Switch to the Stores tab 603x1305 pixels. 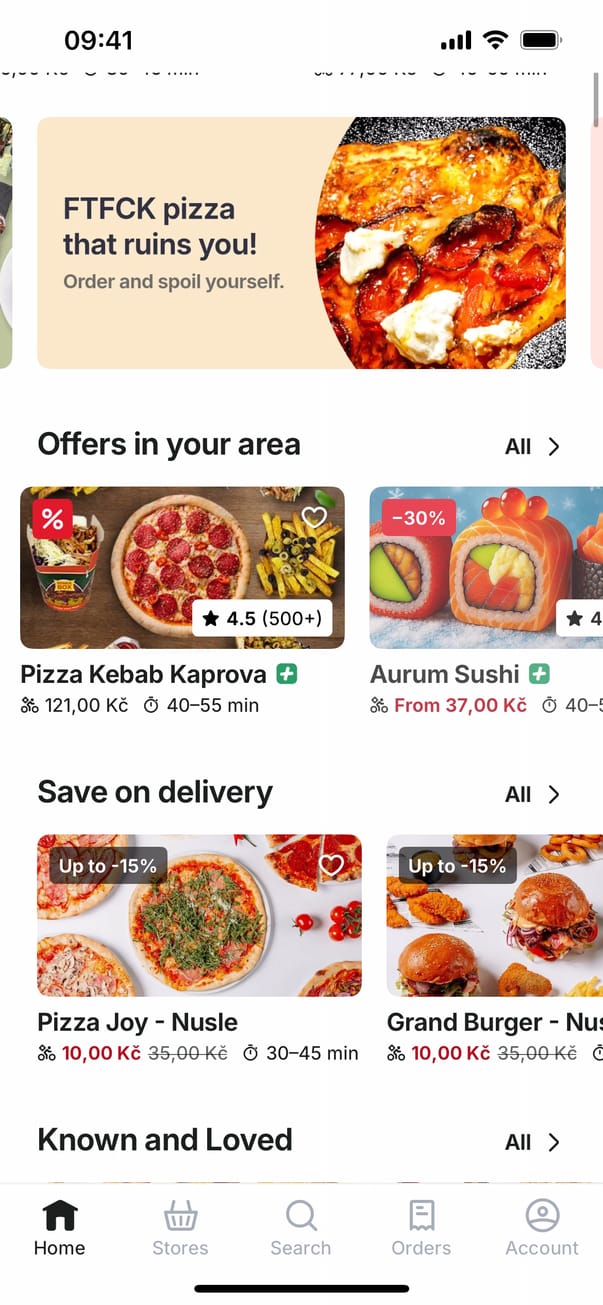coord(180,1228)
